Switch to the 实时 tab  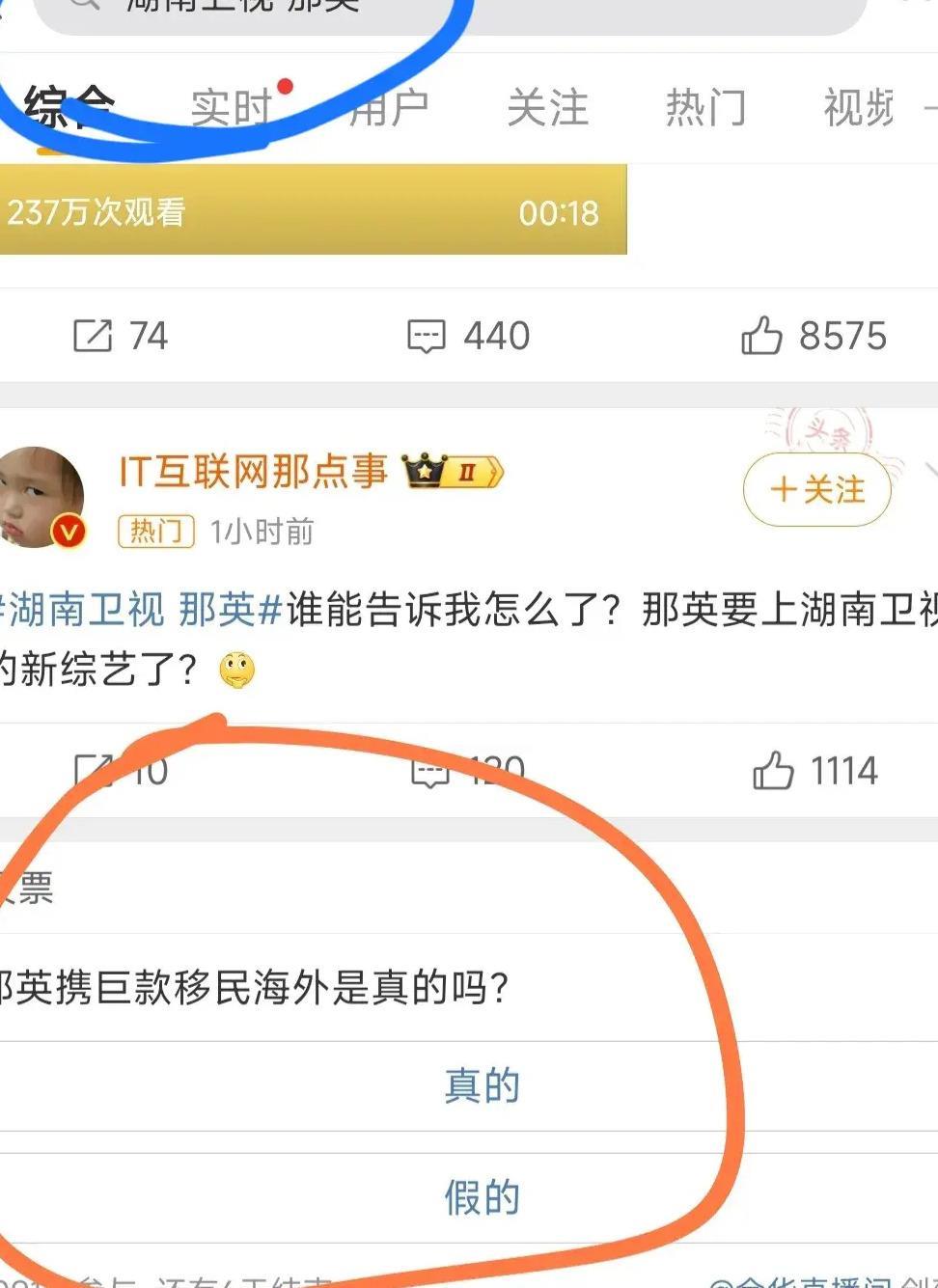coord(232,107)
